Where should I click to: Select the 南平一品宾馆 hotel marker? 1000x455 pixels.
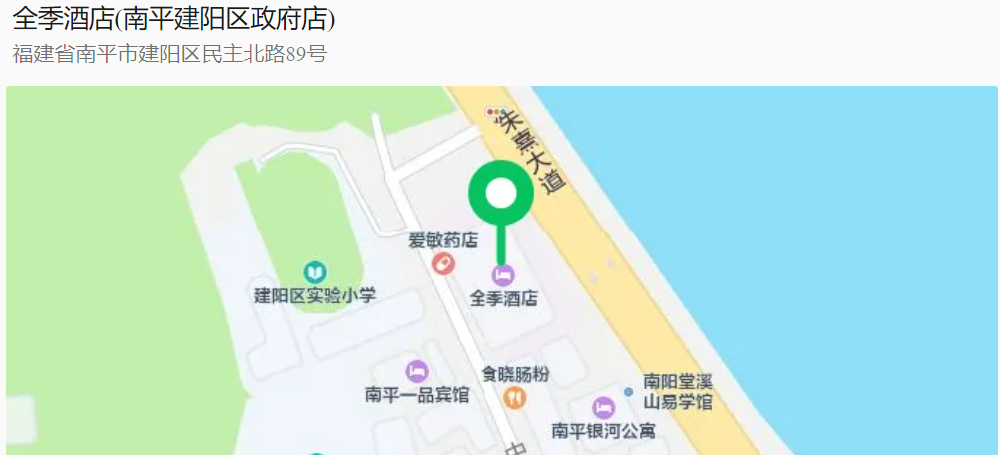point(417,372)
